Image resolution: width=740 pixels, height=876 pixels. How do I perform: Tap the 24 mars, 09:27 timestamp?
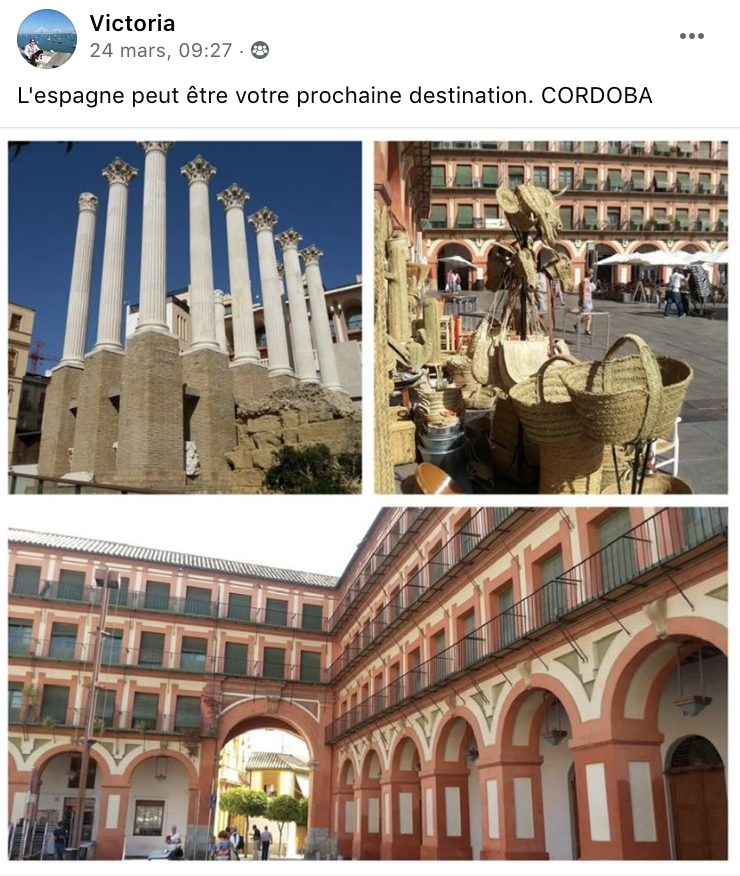[x=161, y=50]
